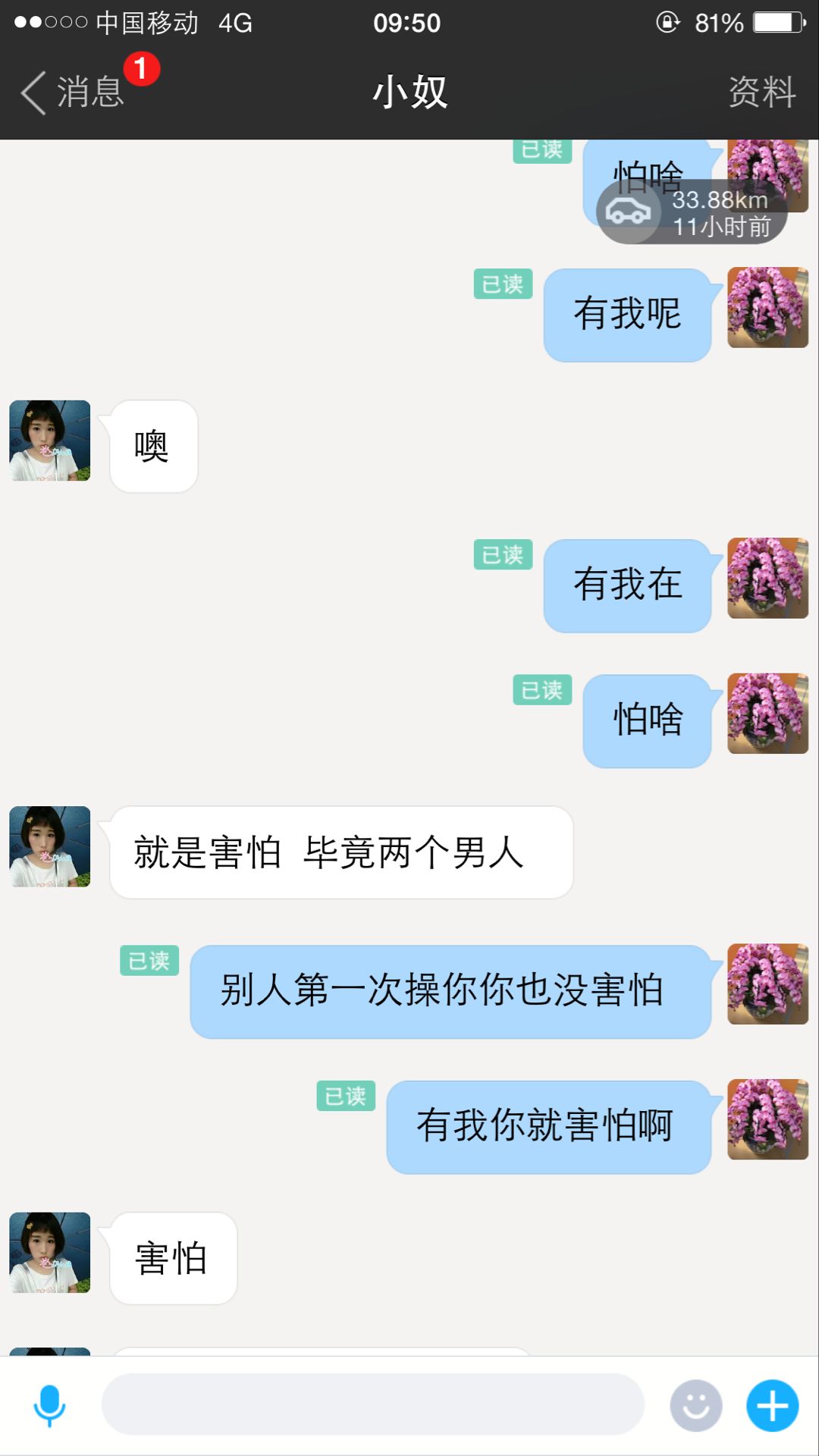Go back to the 消息 list

[x=72, y=93]
